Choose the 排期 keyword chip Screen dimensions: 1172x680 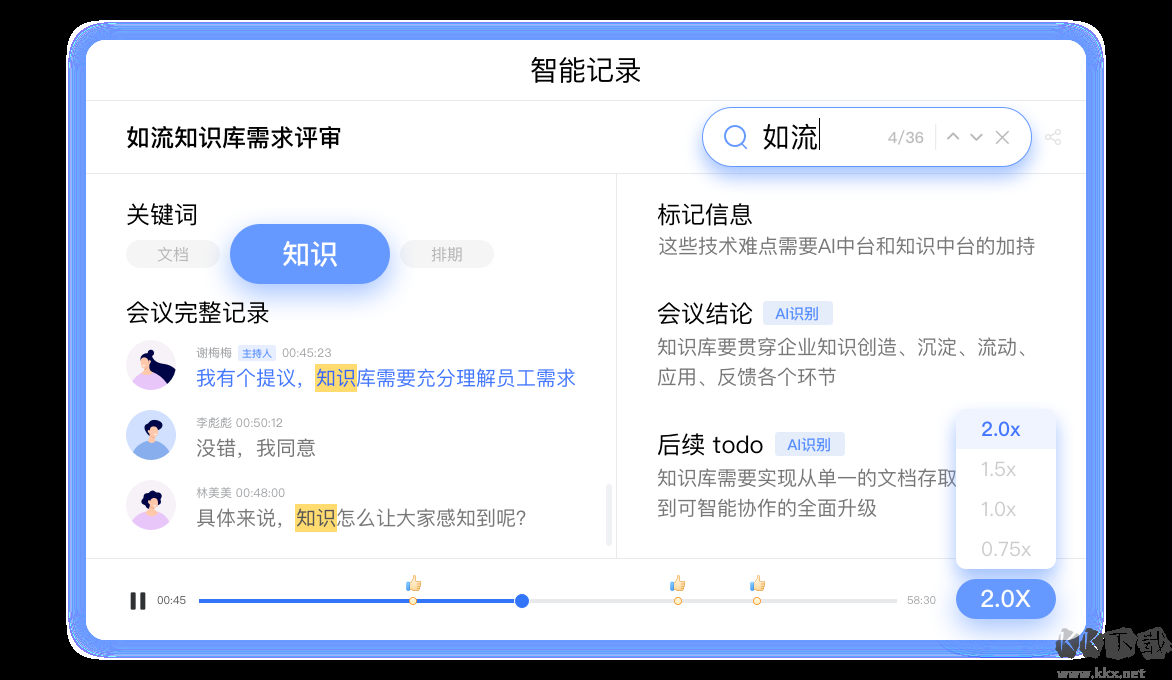[447, 254]
